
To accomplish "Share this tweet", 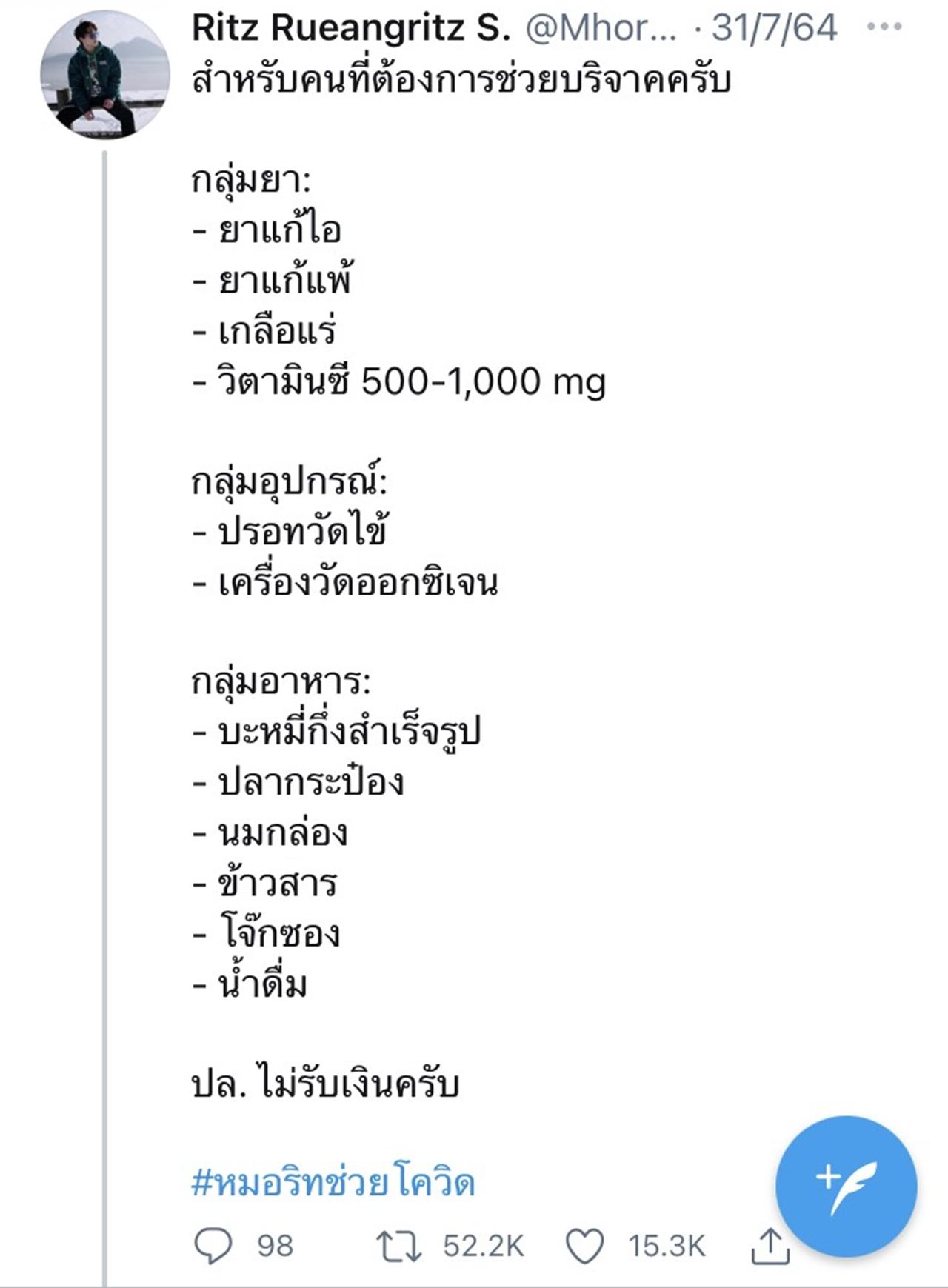I will pyautogui.click(x=770, y=1246).
